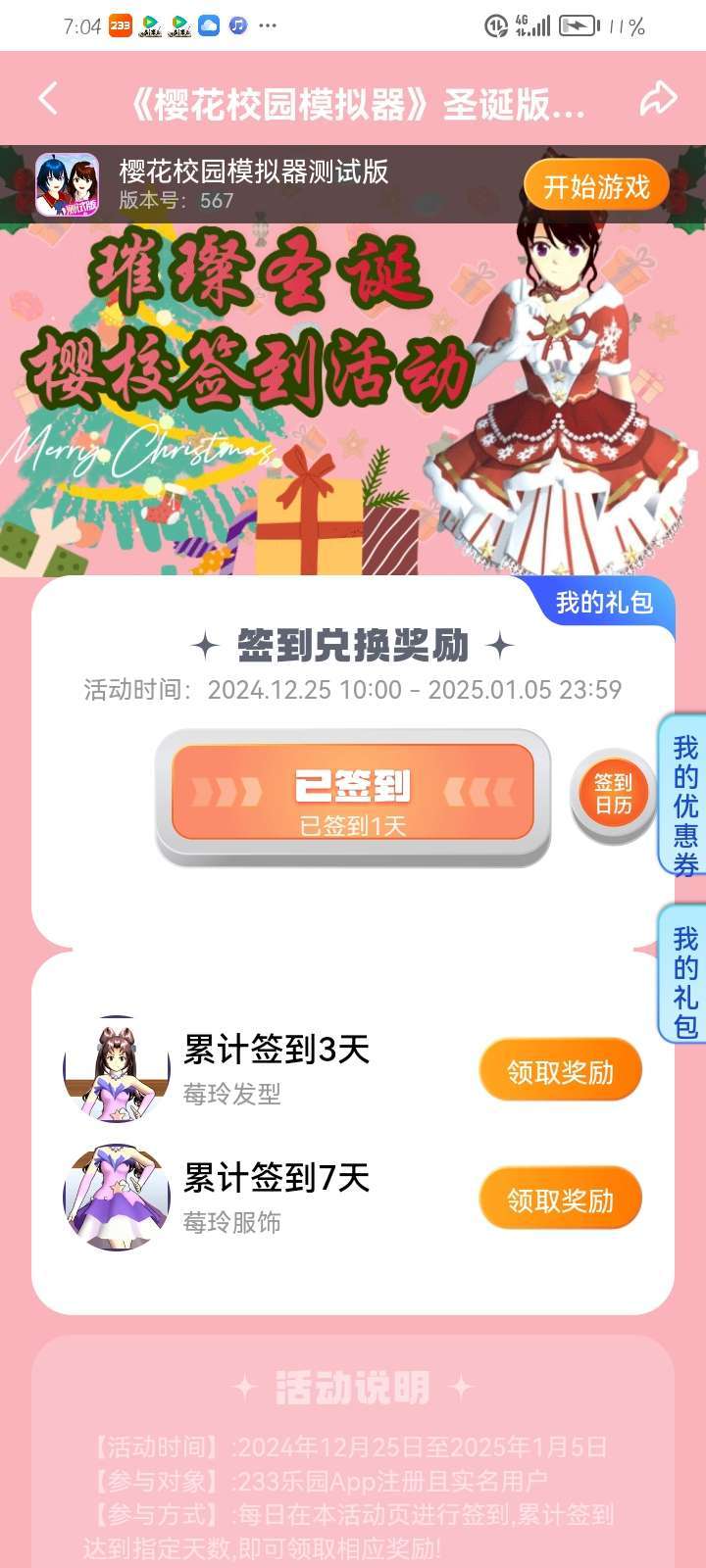
Task: Open the 我的礼包 corner tab
Action: pyautogui.click(x=604, y=602)
